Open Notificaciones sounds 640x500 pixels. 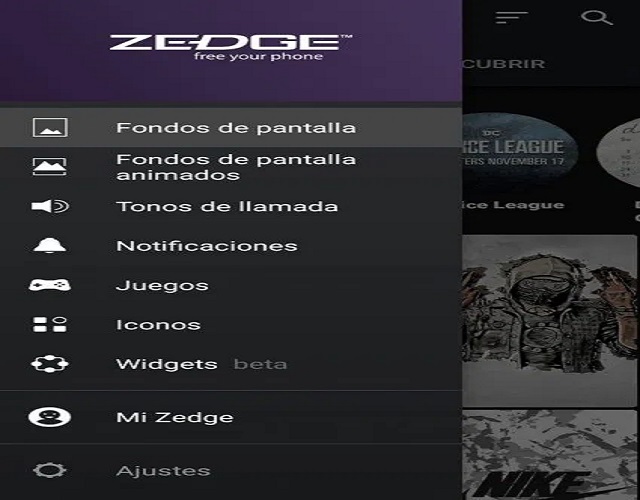[206, 246]
